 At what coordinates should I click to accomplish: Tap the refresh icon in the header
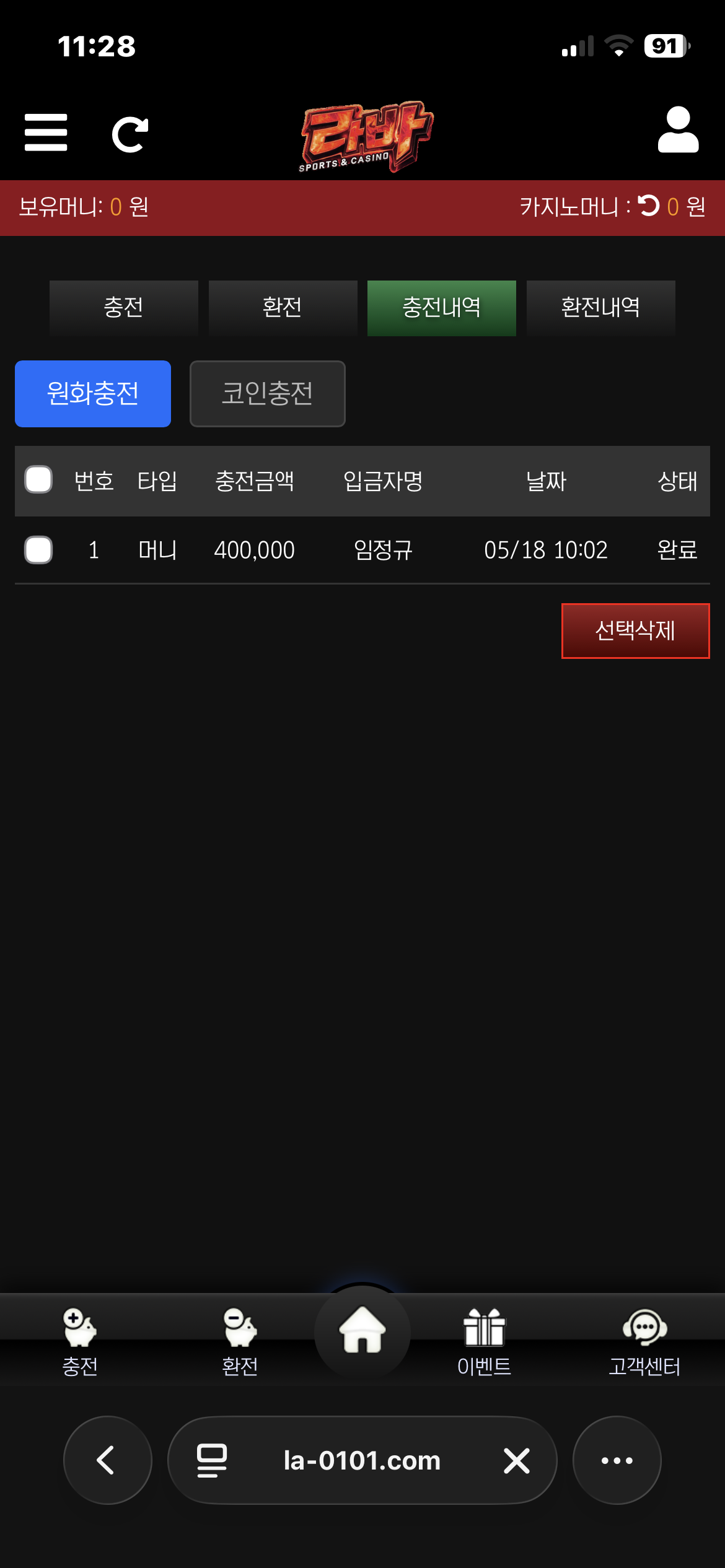pos(130,134)
